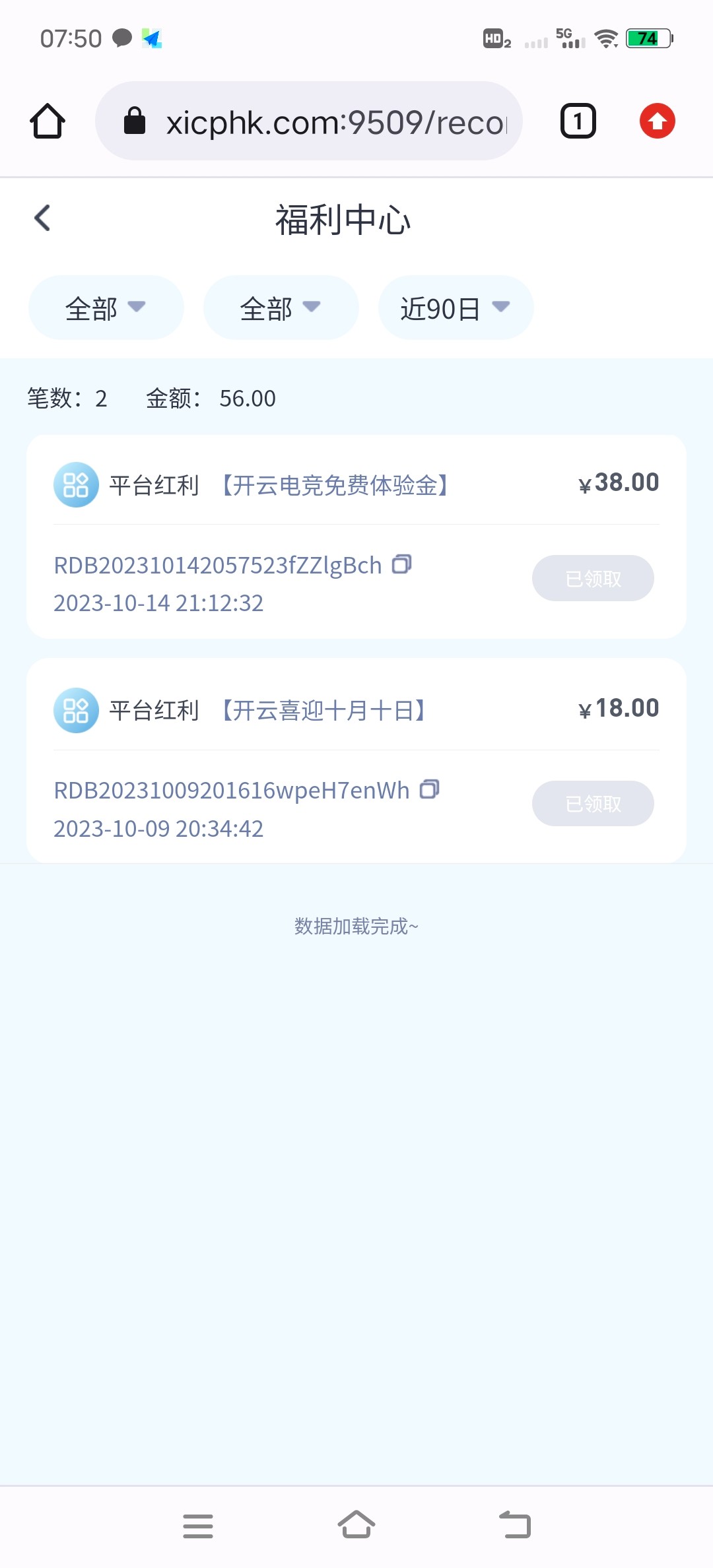Go back from 福利中心 page
713x1568 pixels.
(x=42, y=218)
